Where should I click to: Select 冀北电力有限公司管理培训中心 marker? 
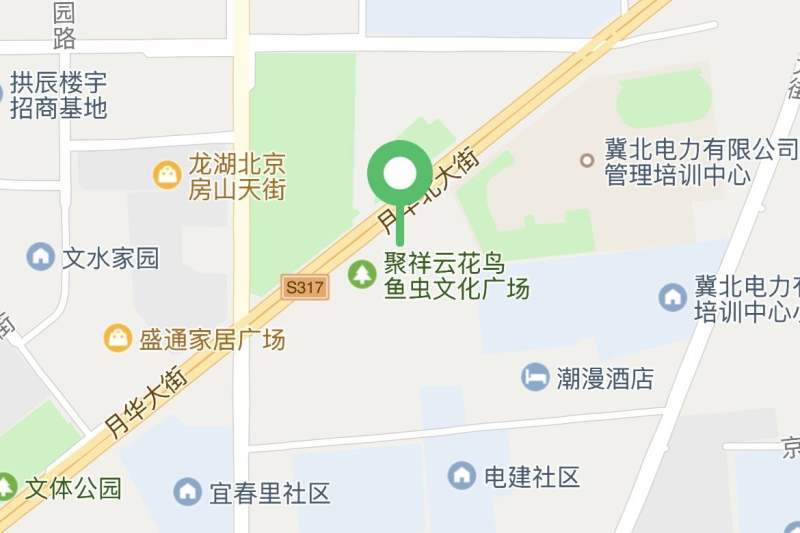pyautogui.click(x=588, y=160)
